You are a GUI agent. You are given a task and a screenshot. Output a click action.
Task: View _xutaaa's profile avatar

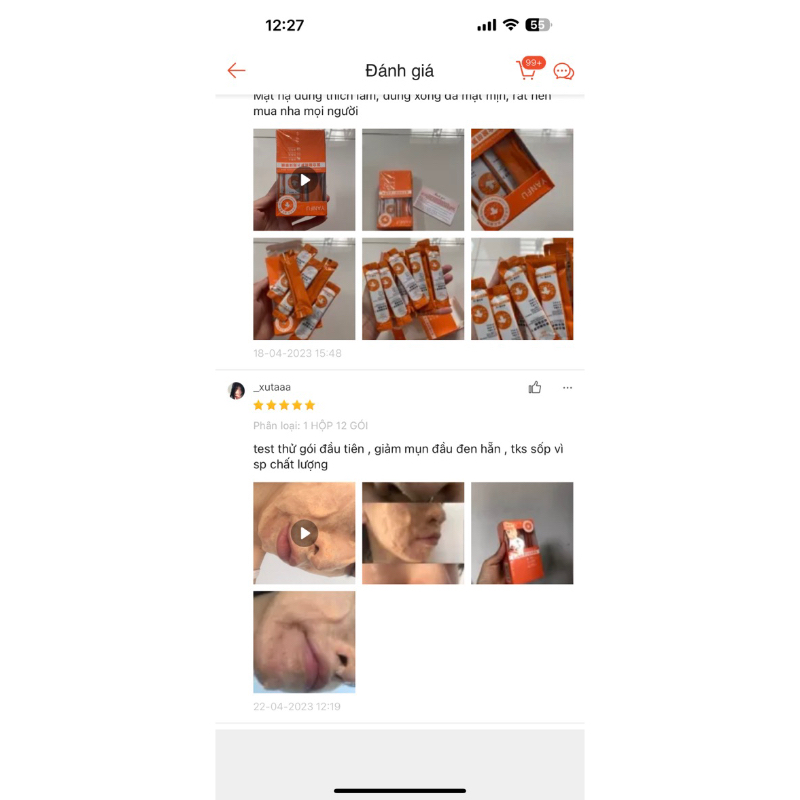tap(237, 390)
